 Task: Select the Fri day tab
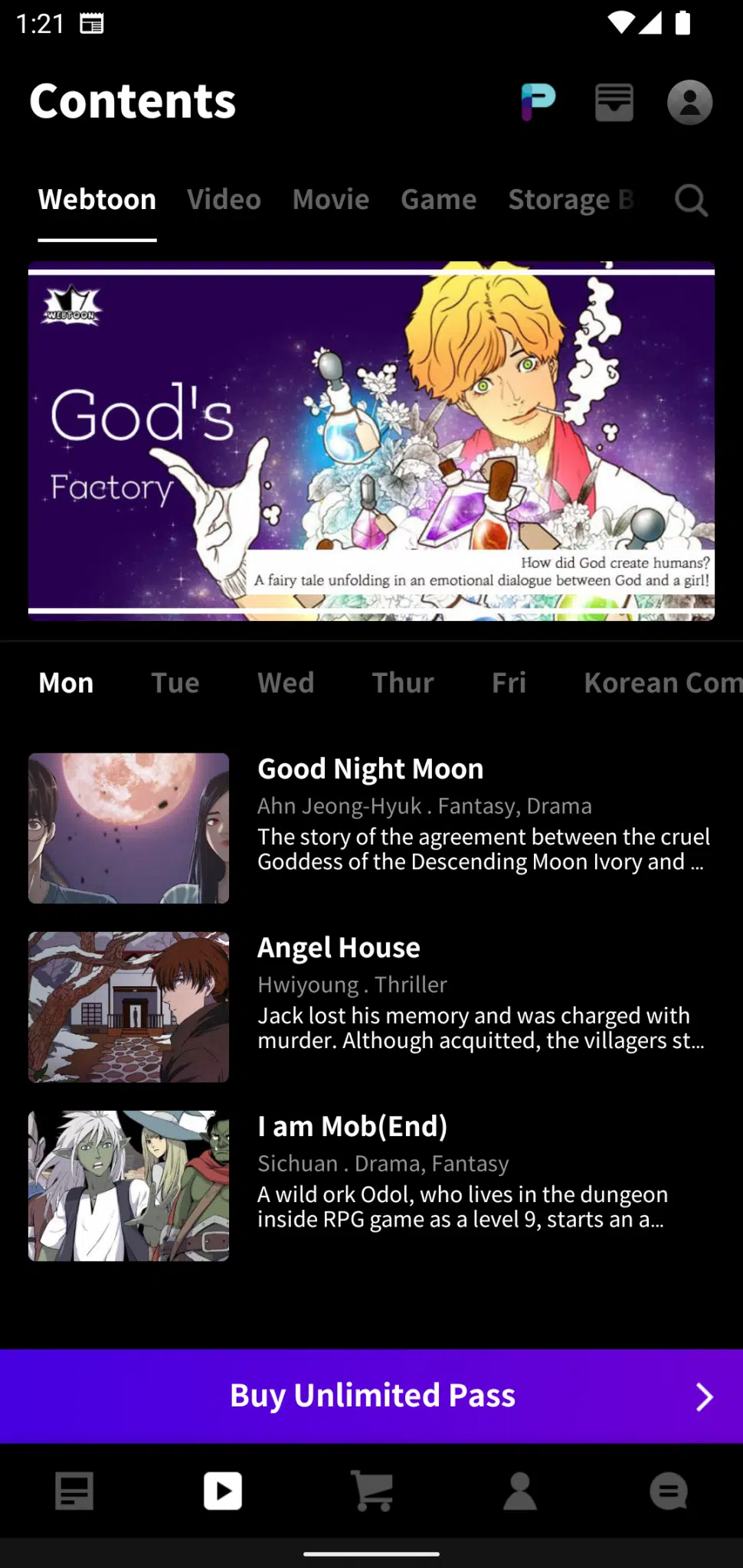click(509, 683)
